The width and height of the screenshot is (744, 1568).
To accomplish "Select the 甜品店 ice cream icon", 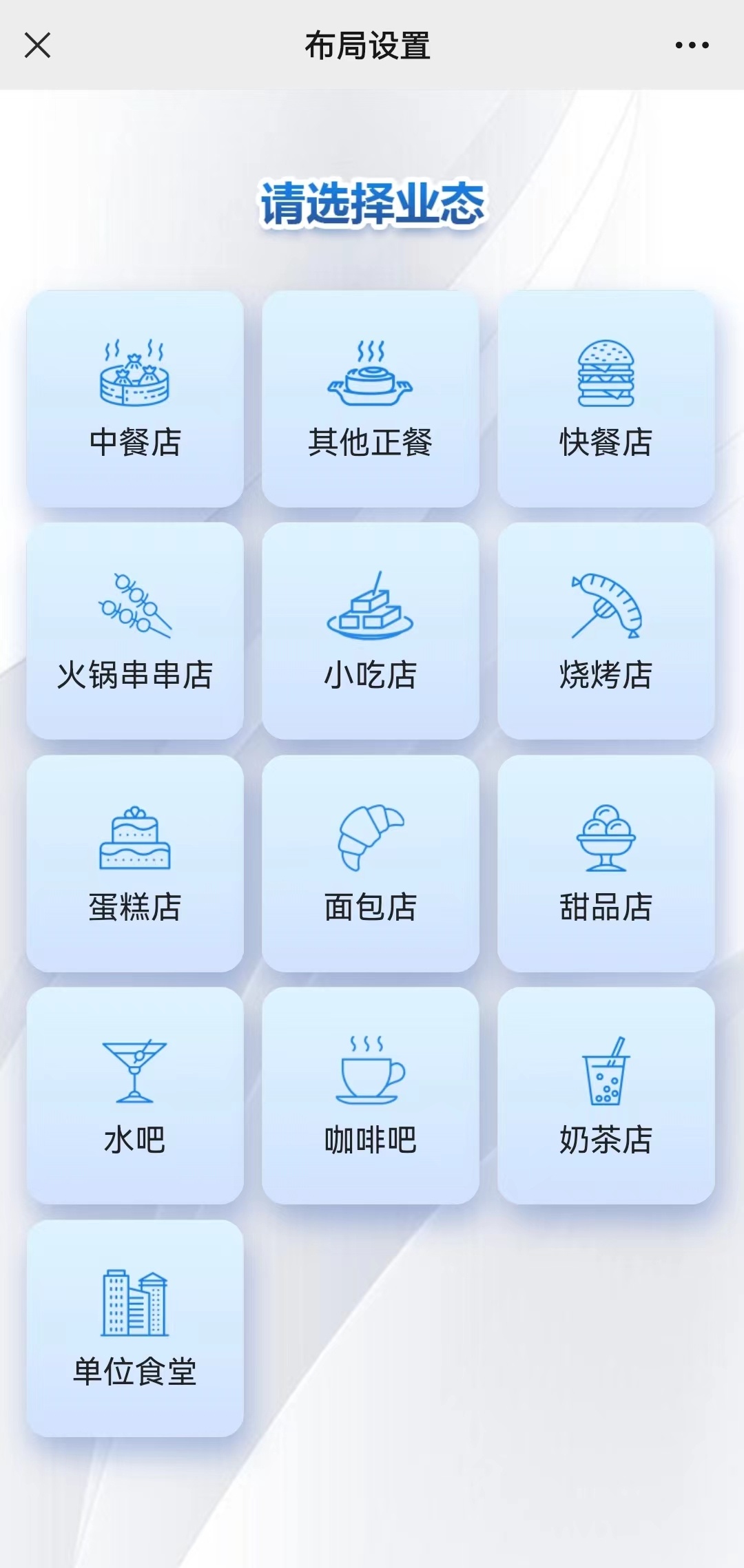I will 606,837.
